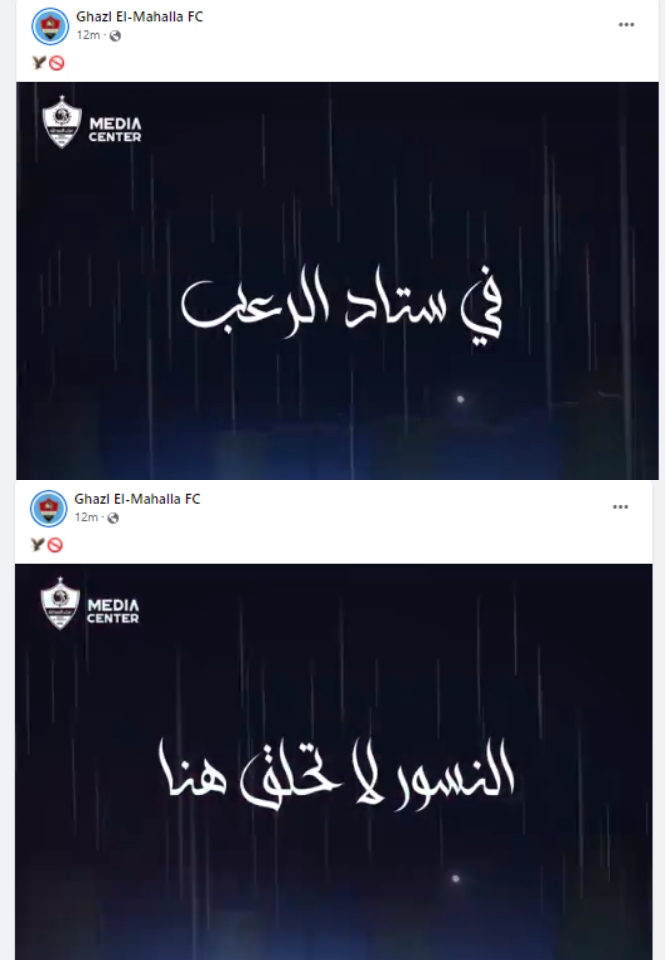The image size is (665, 960).
Task: Open the options menu on the "في ستاد الرعب" post
Action: [x=626, y=25]
